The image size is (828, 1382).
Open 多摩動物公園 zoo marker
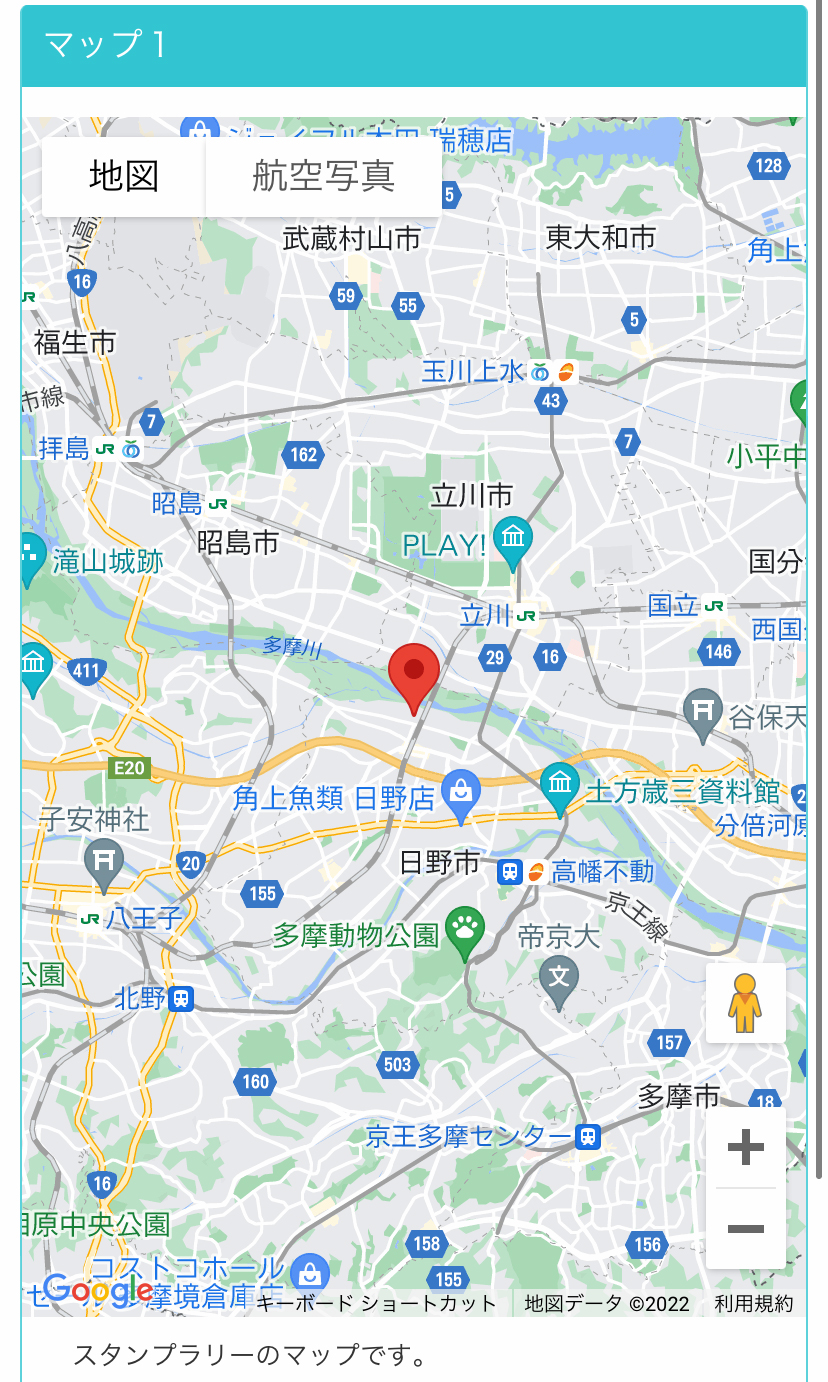click(465, 930)
